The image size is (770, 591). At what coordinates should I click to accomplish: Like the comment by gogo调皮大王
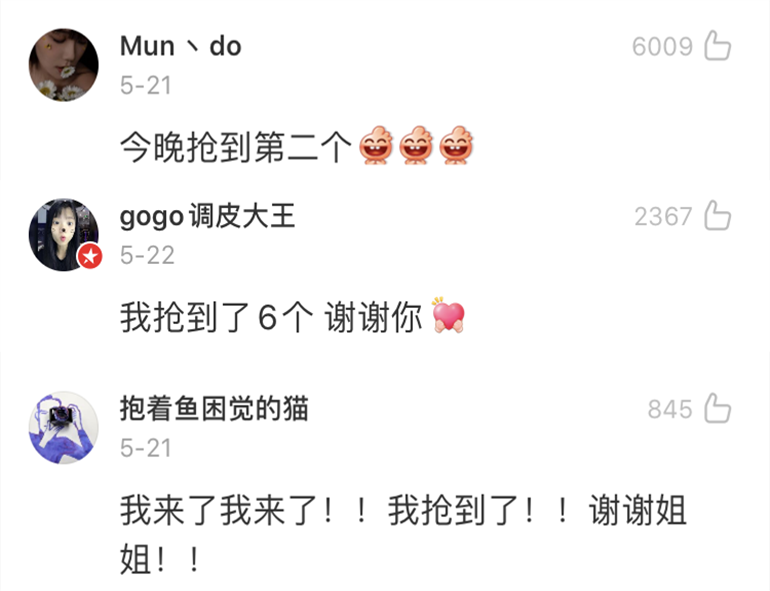(x=717, y=216)
